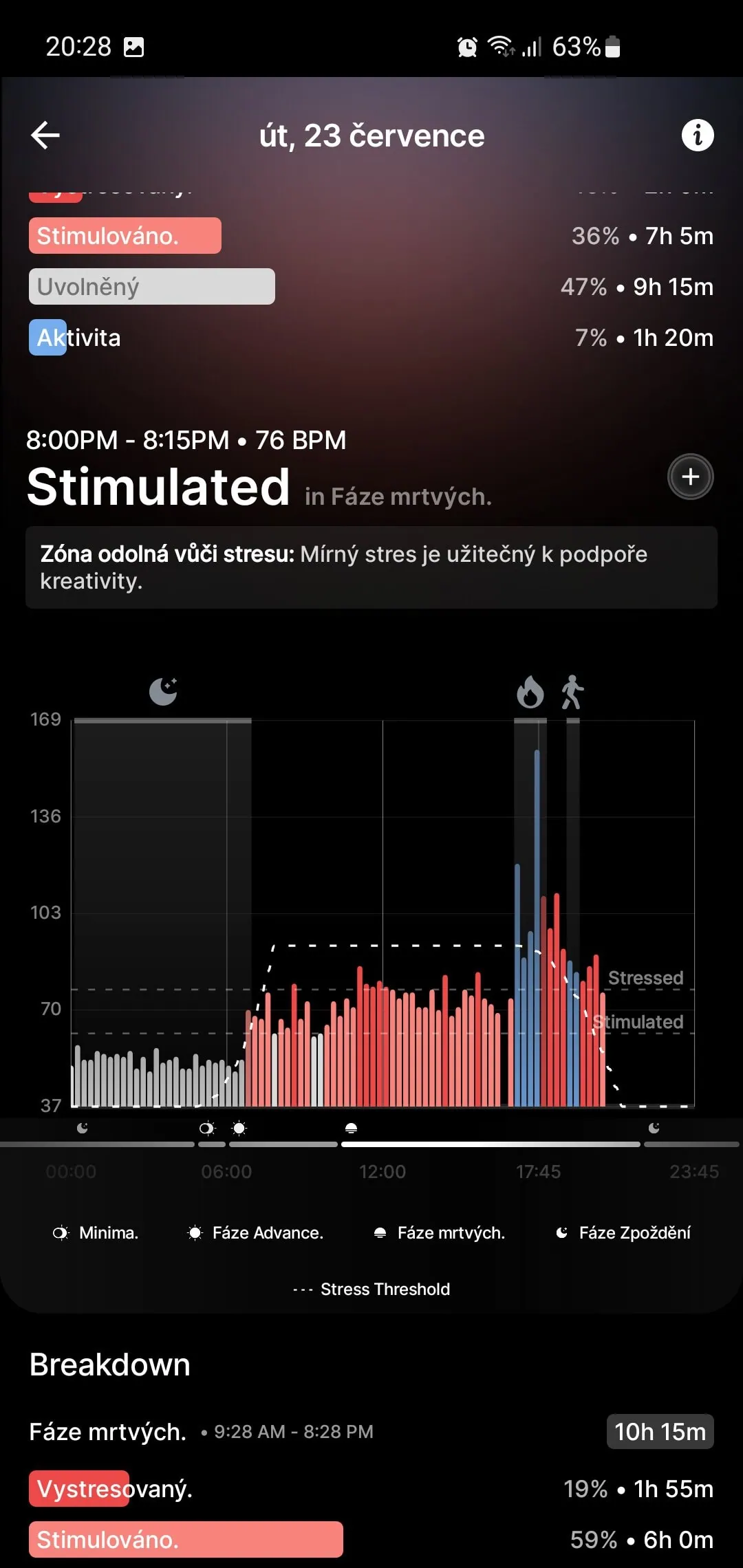
Task: Tap the plus button next to Stimulated
Action: [690, 477]
